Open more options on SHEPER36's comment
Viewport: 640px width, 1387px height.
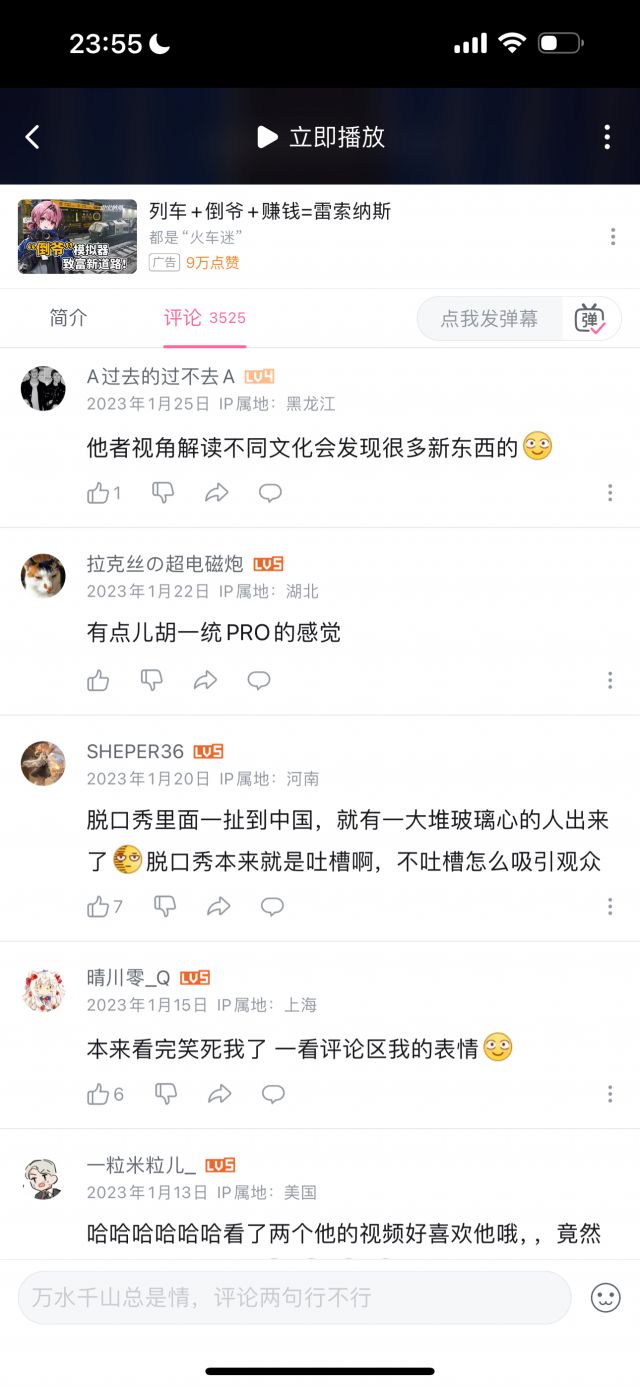click(609, 907)
